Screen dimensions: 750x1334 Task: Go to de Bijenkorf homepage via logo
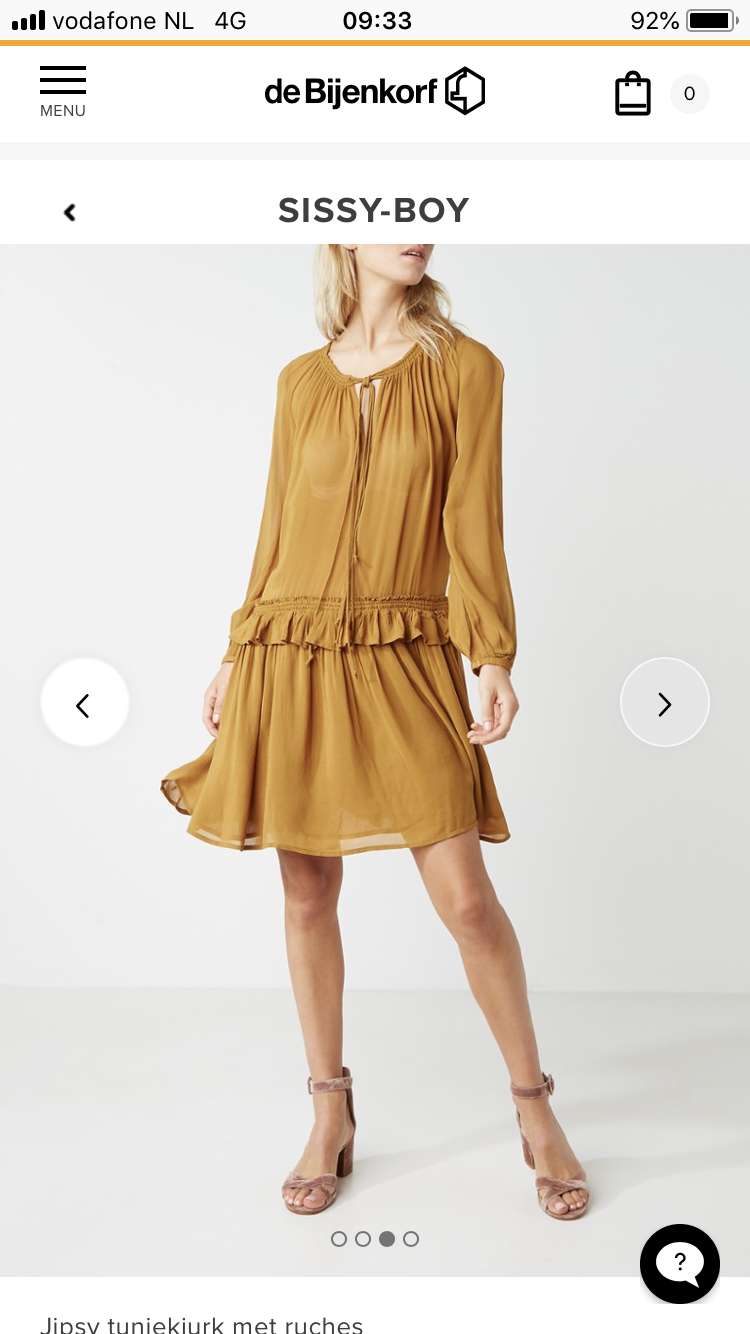(374, 93)
